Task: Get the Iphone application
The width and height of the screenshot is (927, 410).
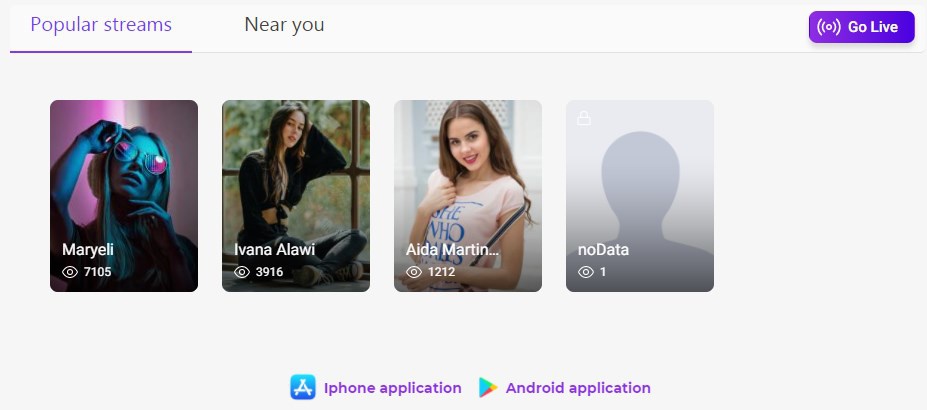Action: pyautogui.click(x=377, y=388)
